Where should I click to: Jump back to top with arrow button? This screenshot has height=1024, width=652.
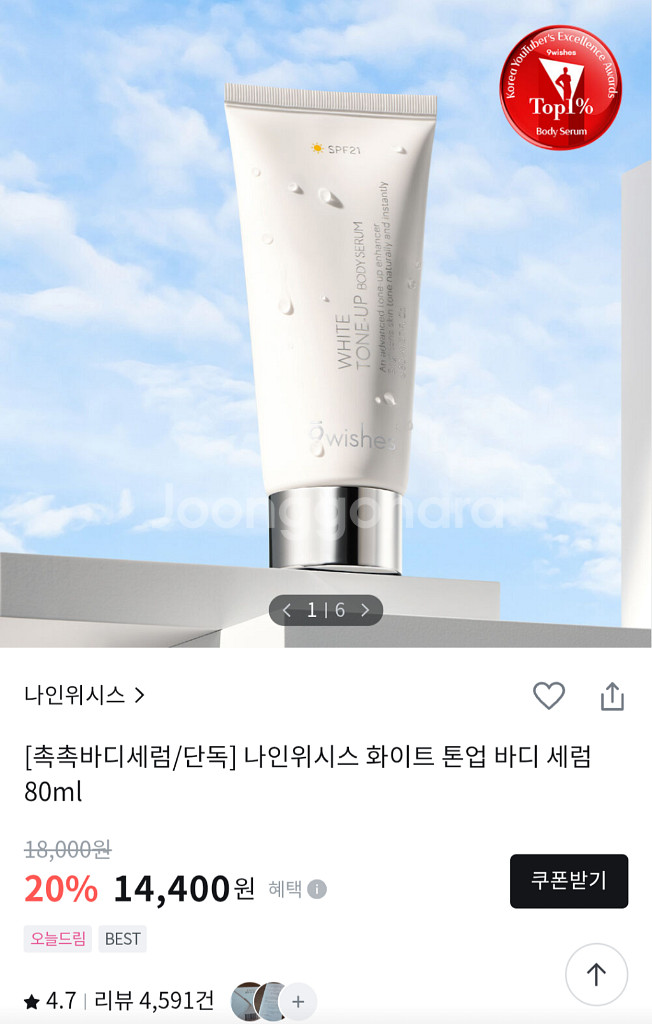596,974
